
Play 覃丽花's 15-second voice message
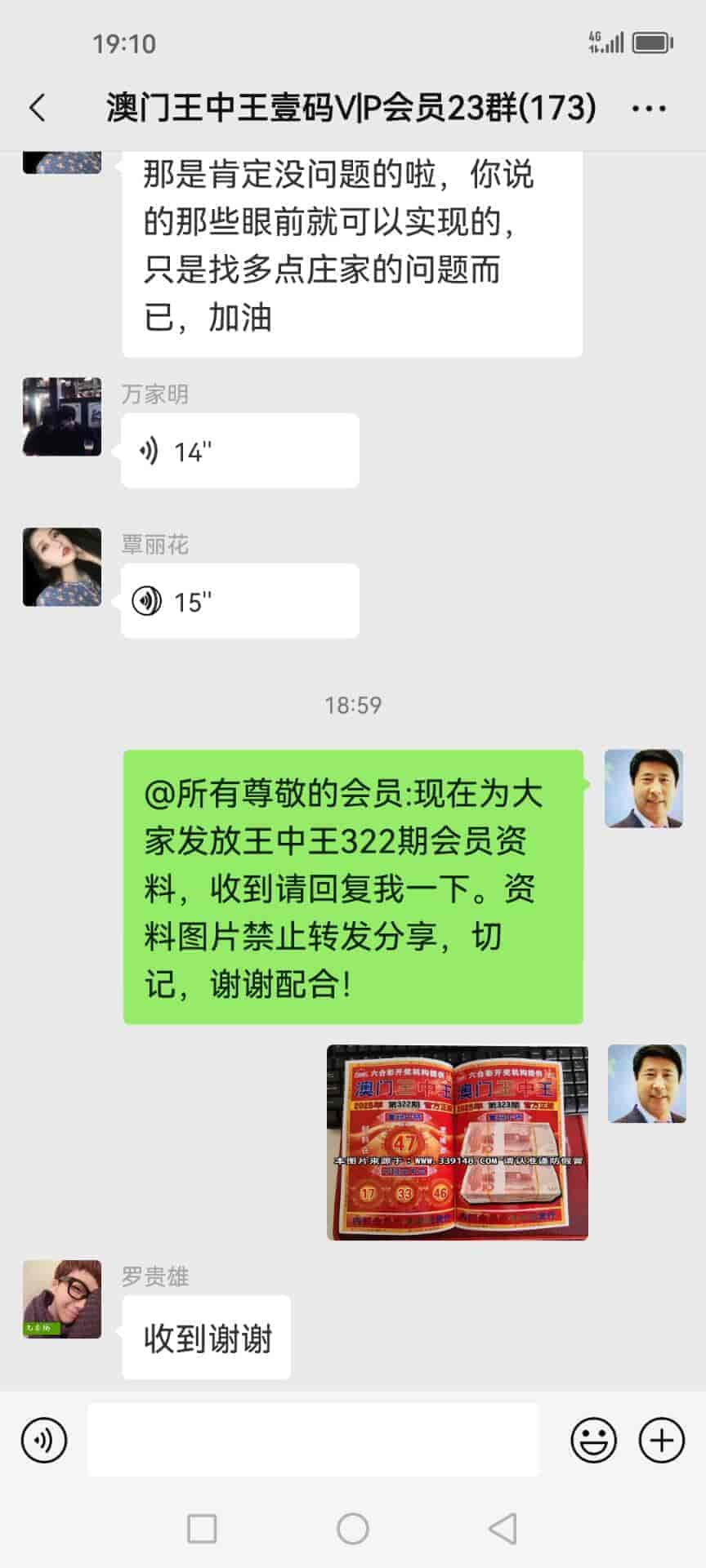click(239, 601)
